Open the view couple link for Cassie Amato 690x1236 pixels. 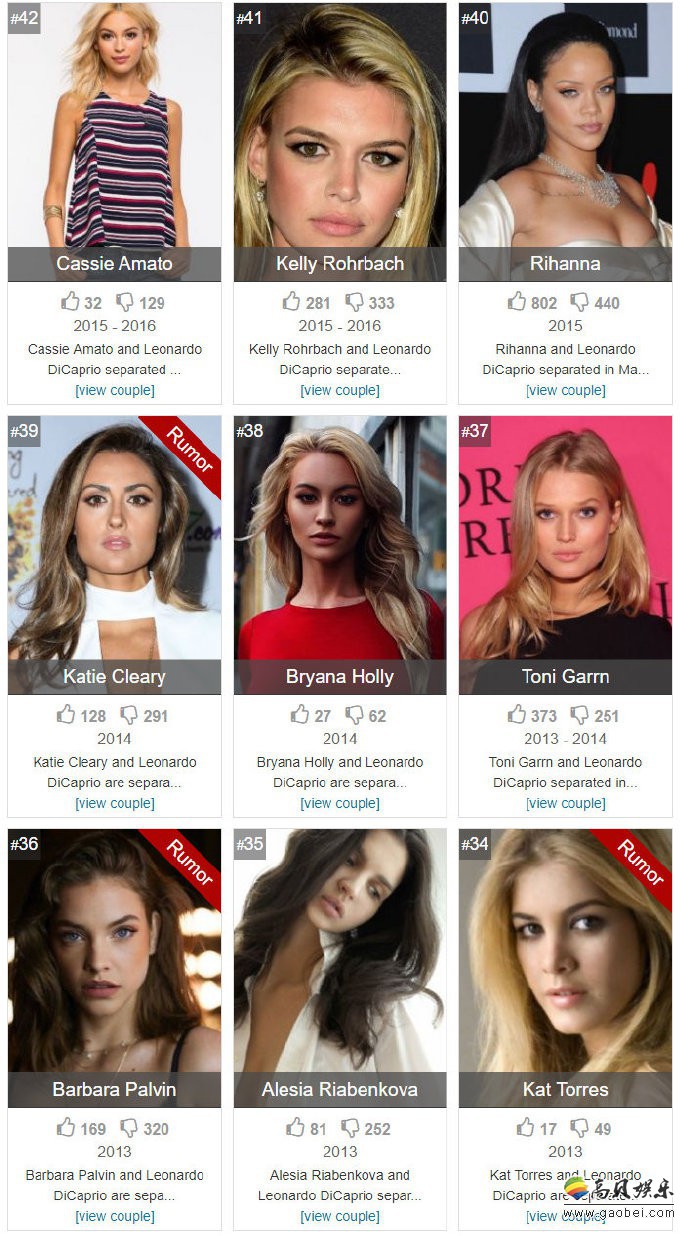pyautogui.click(x=115, y=390)
